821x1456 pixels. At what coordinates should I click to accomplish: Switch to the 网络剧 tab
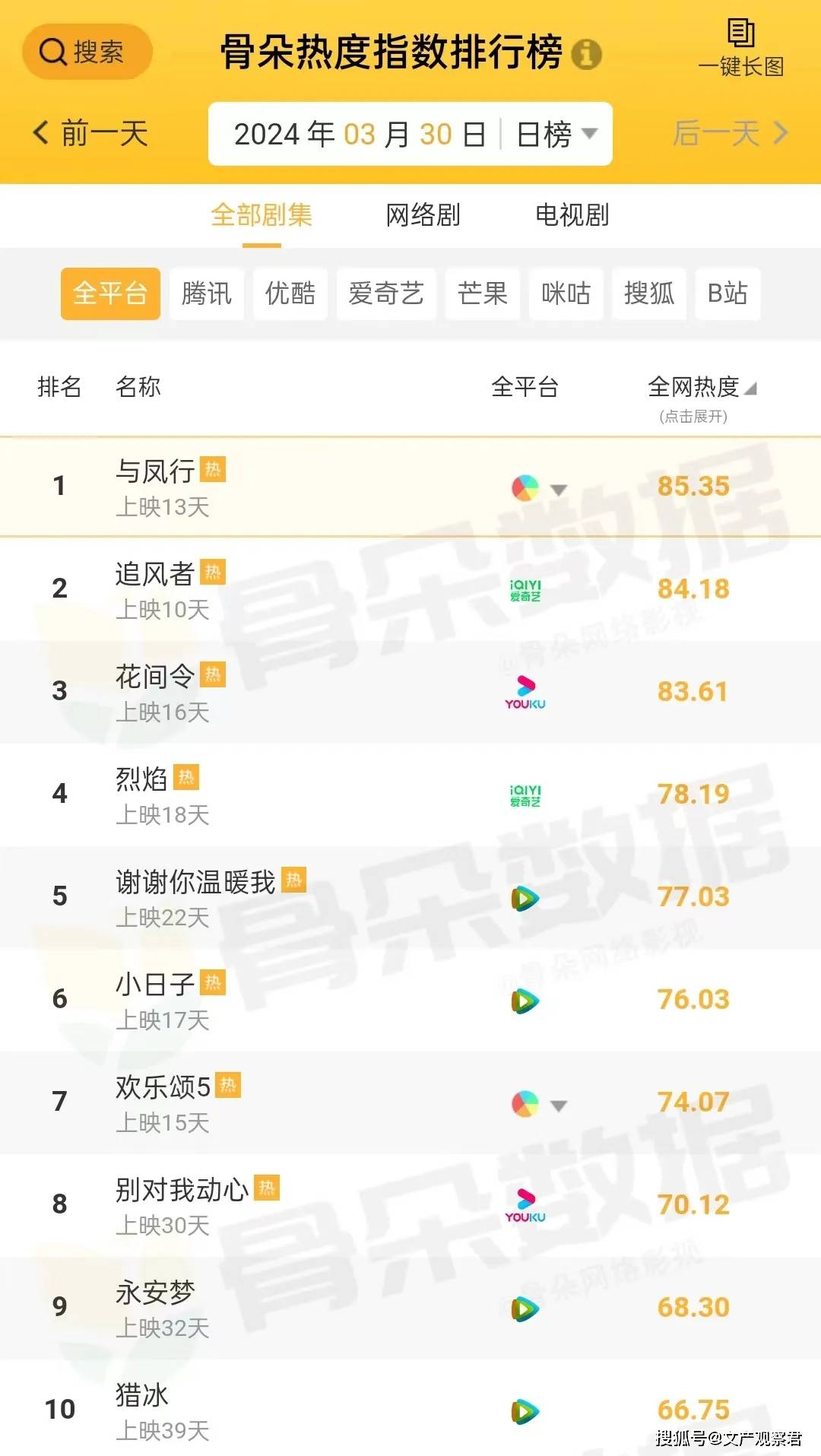coord(422,217)
